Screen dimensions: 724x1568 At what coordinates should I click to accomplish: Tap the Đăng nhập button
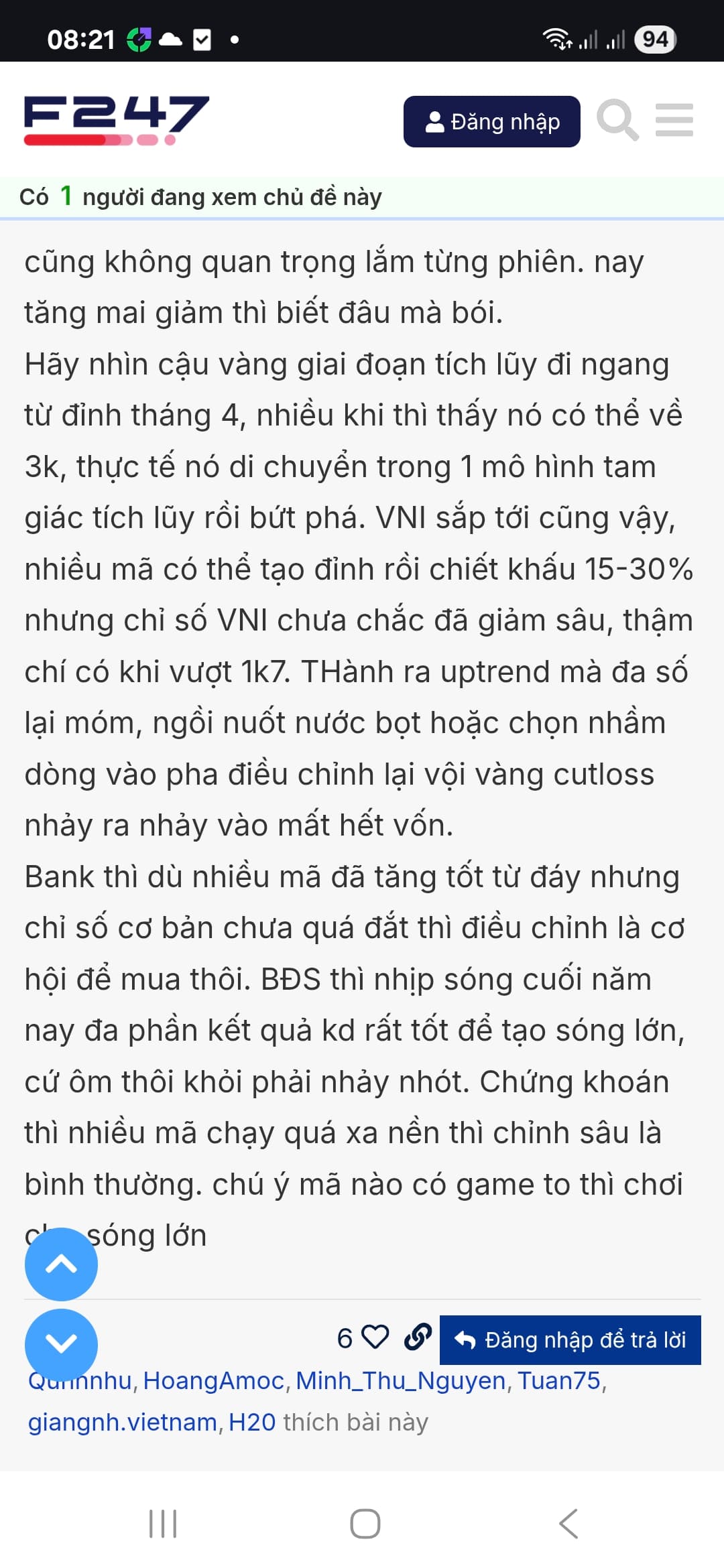[x=491, y=121]
